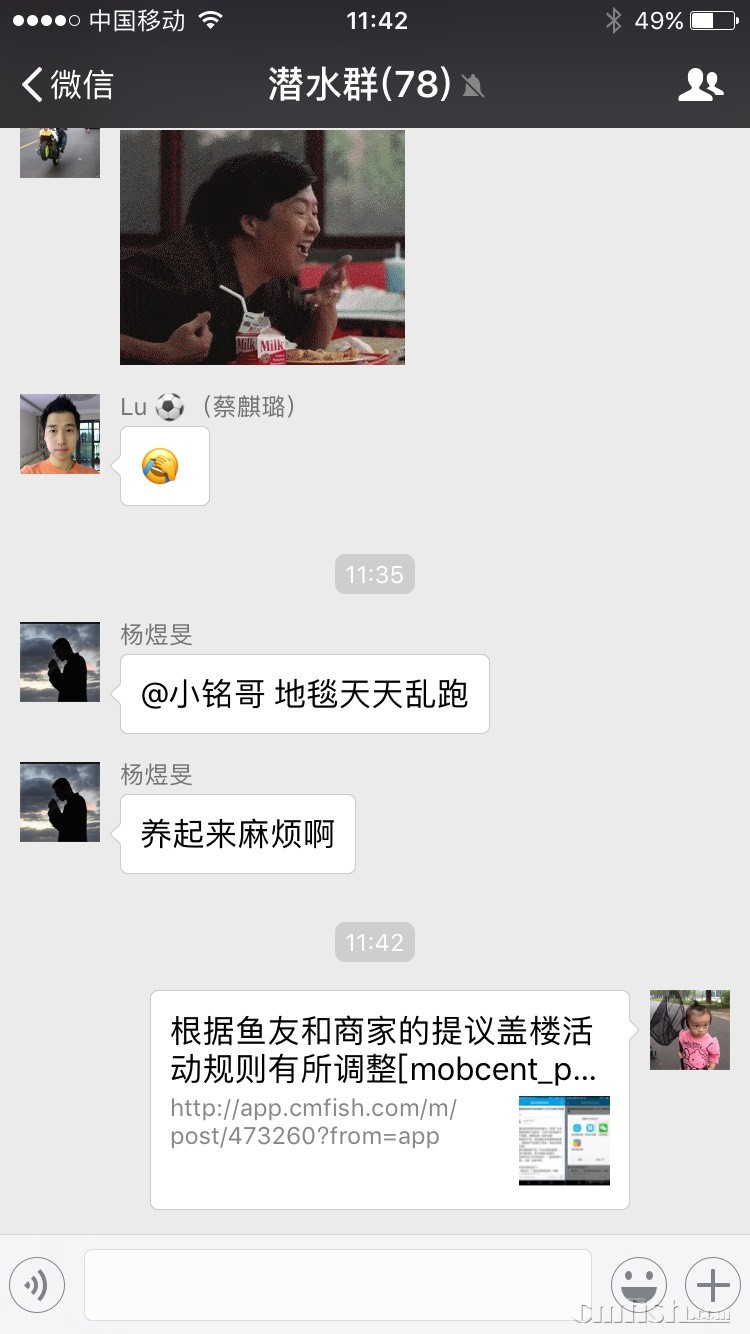Open the emoji sticker picker
750x1334 pixels.
point(638,1284)
